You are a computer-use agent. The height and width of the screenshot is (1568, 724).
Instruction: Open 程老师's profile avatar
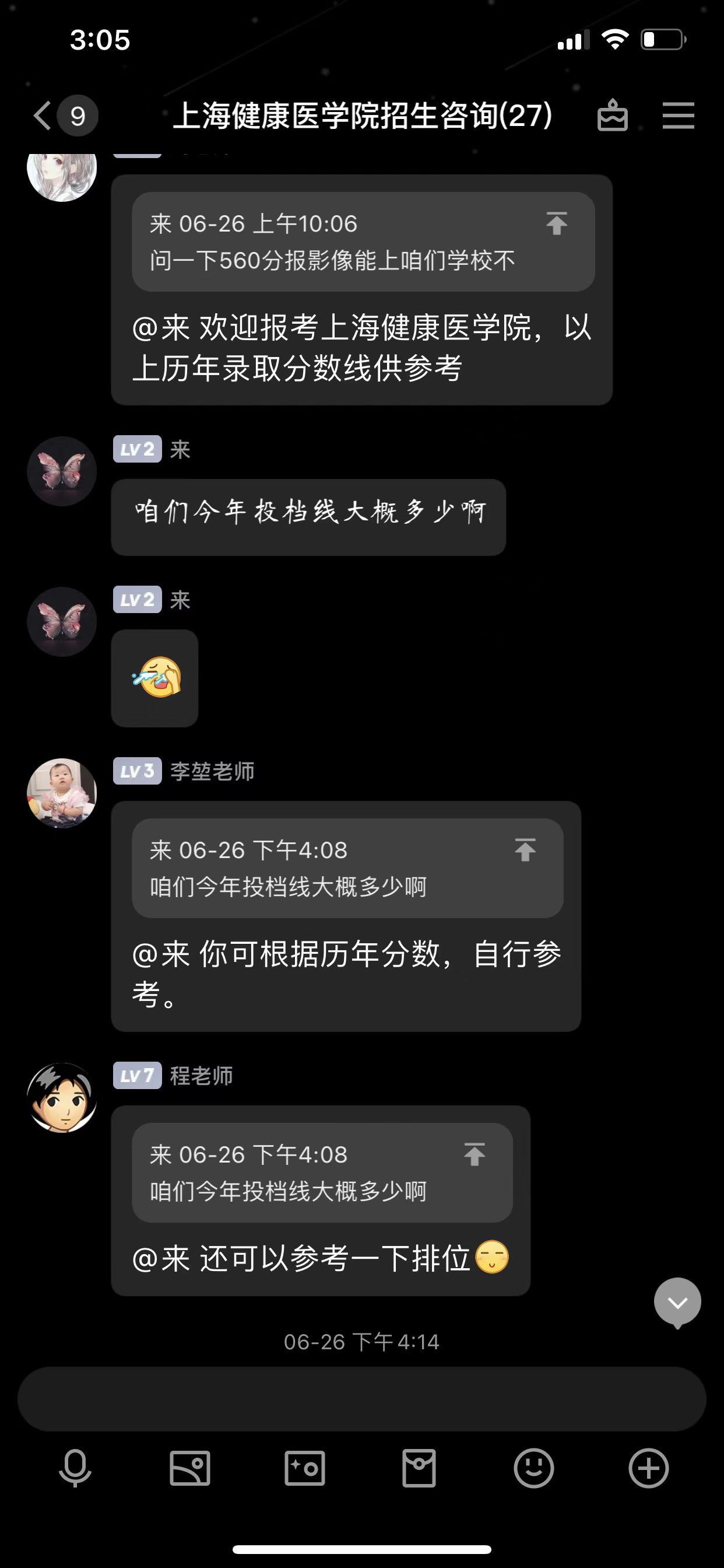click(62, 1097)
